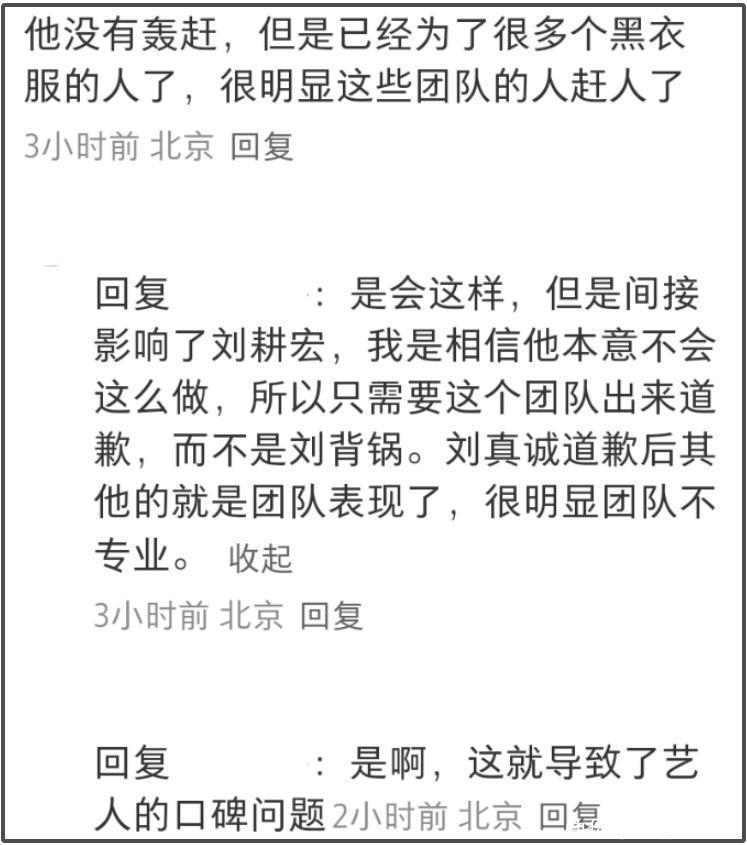Reply to the comment ending with 专业

332,615
